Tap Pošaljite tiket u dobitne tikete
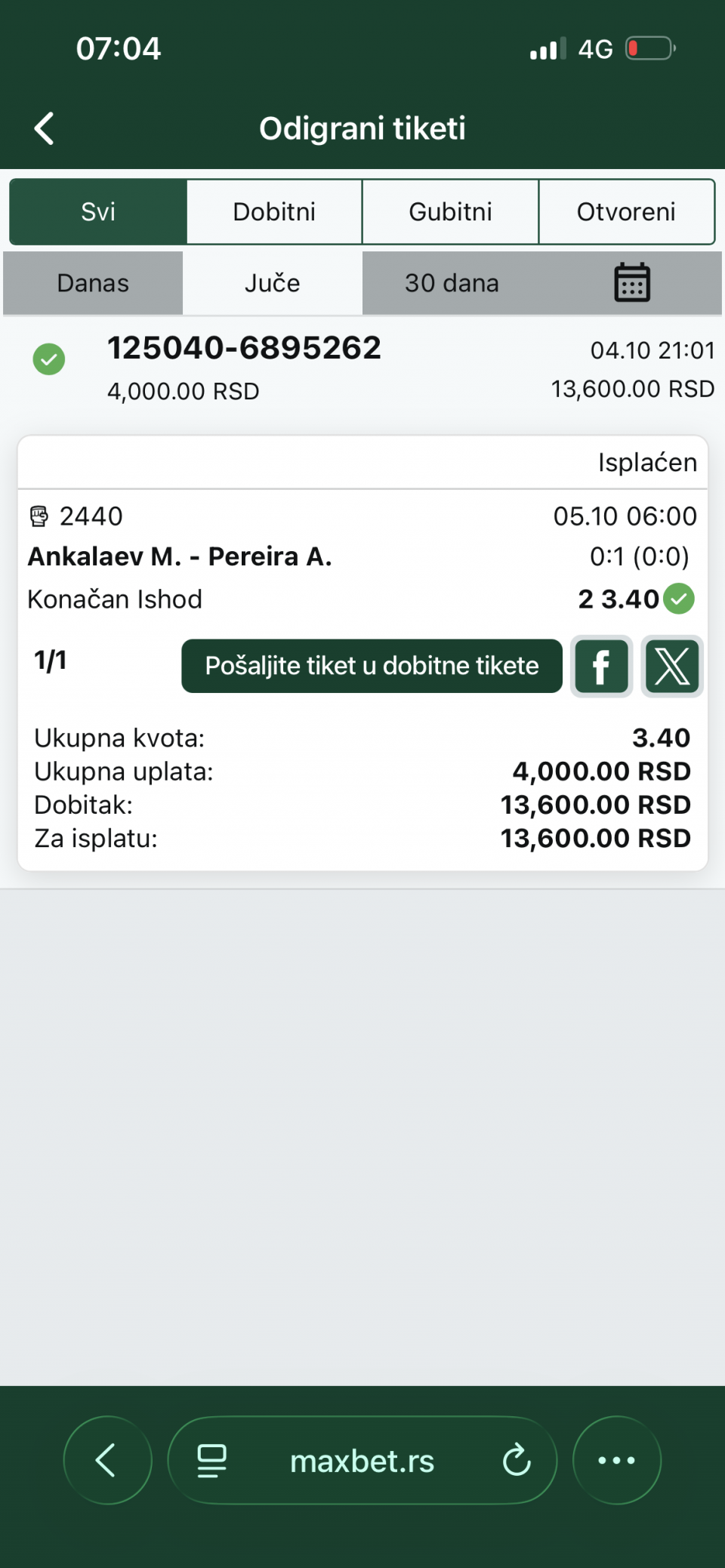 [372, 666]
